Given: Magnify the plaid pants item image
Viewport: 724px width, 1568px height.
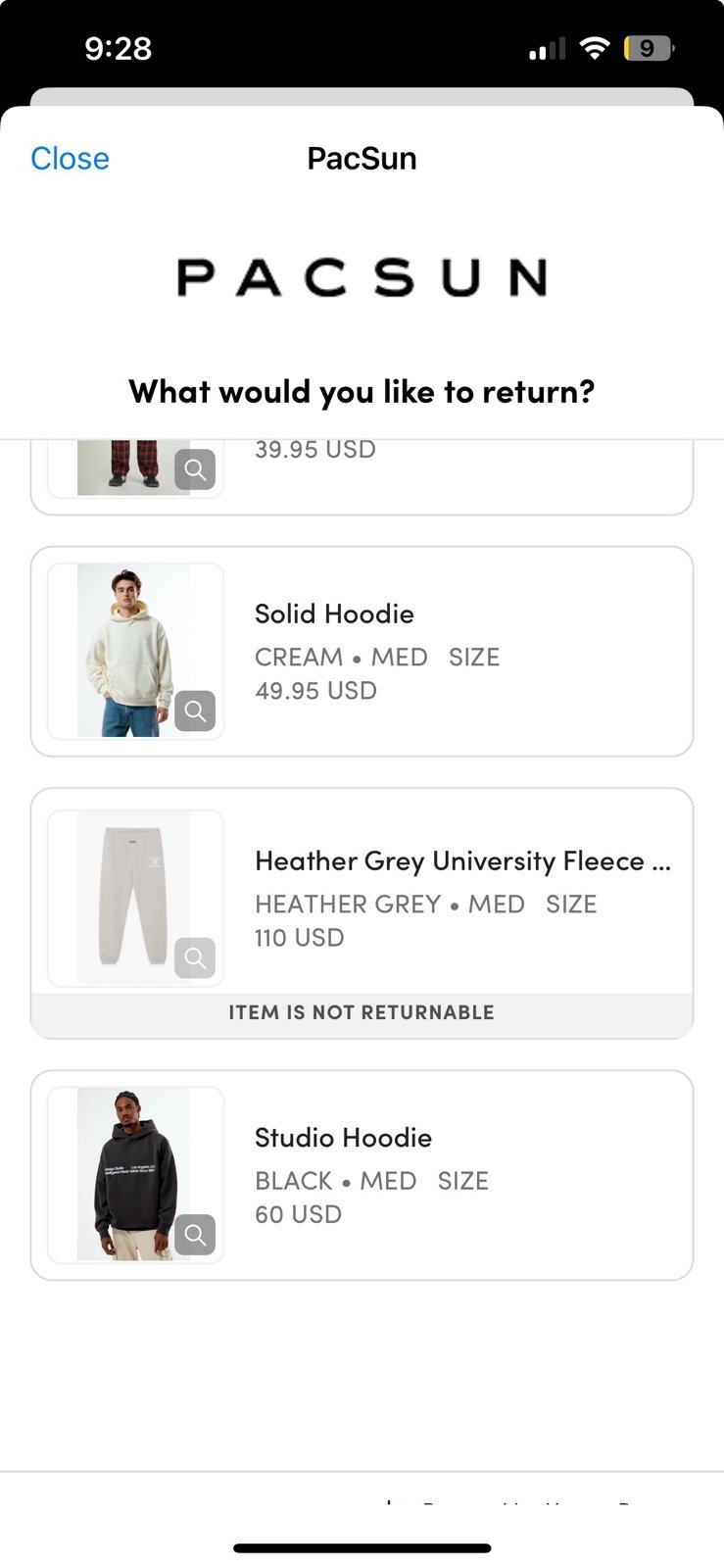Looking at the screenshot, I should point(195,469).
